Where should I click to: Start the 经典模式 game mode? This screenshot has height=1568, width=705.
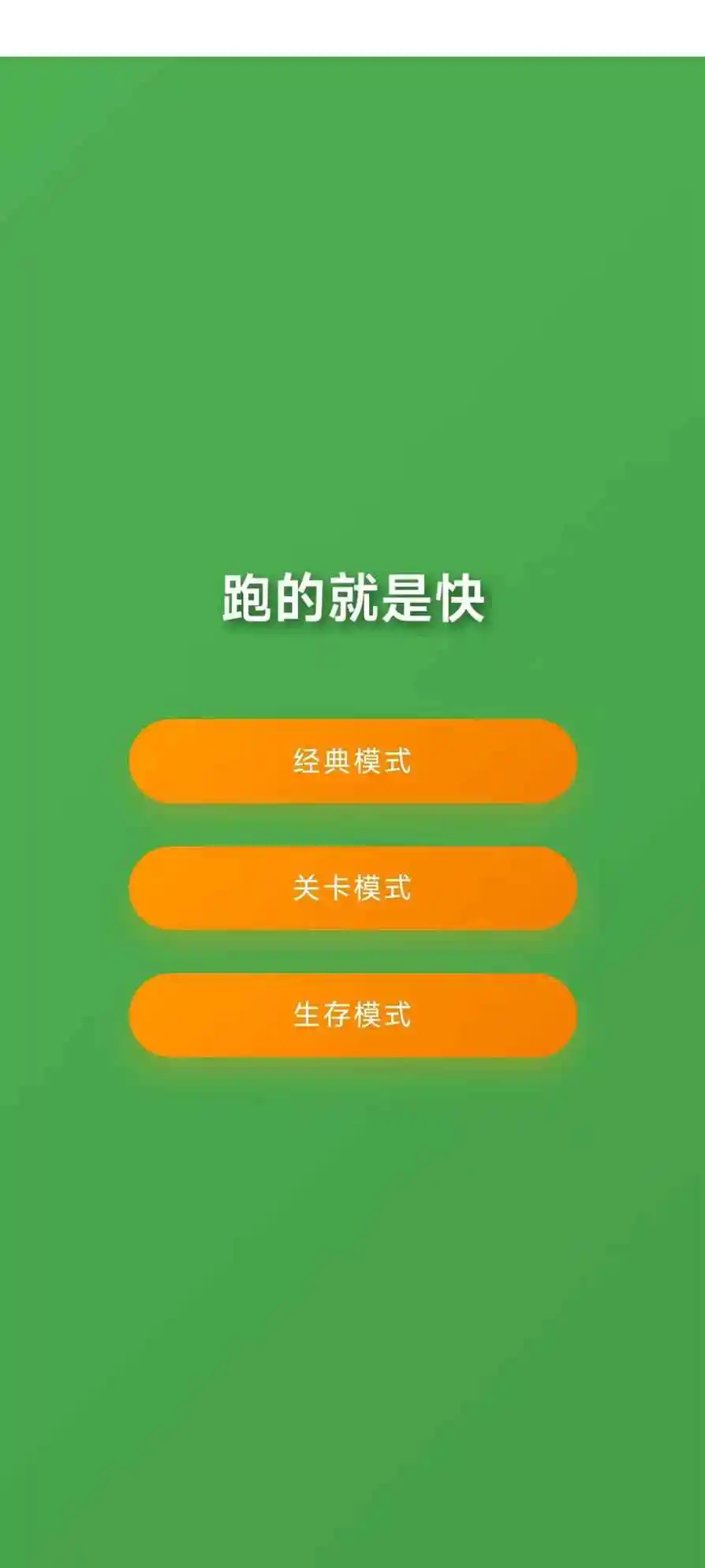(352, 762)
